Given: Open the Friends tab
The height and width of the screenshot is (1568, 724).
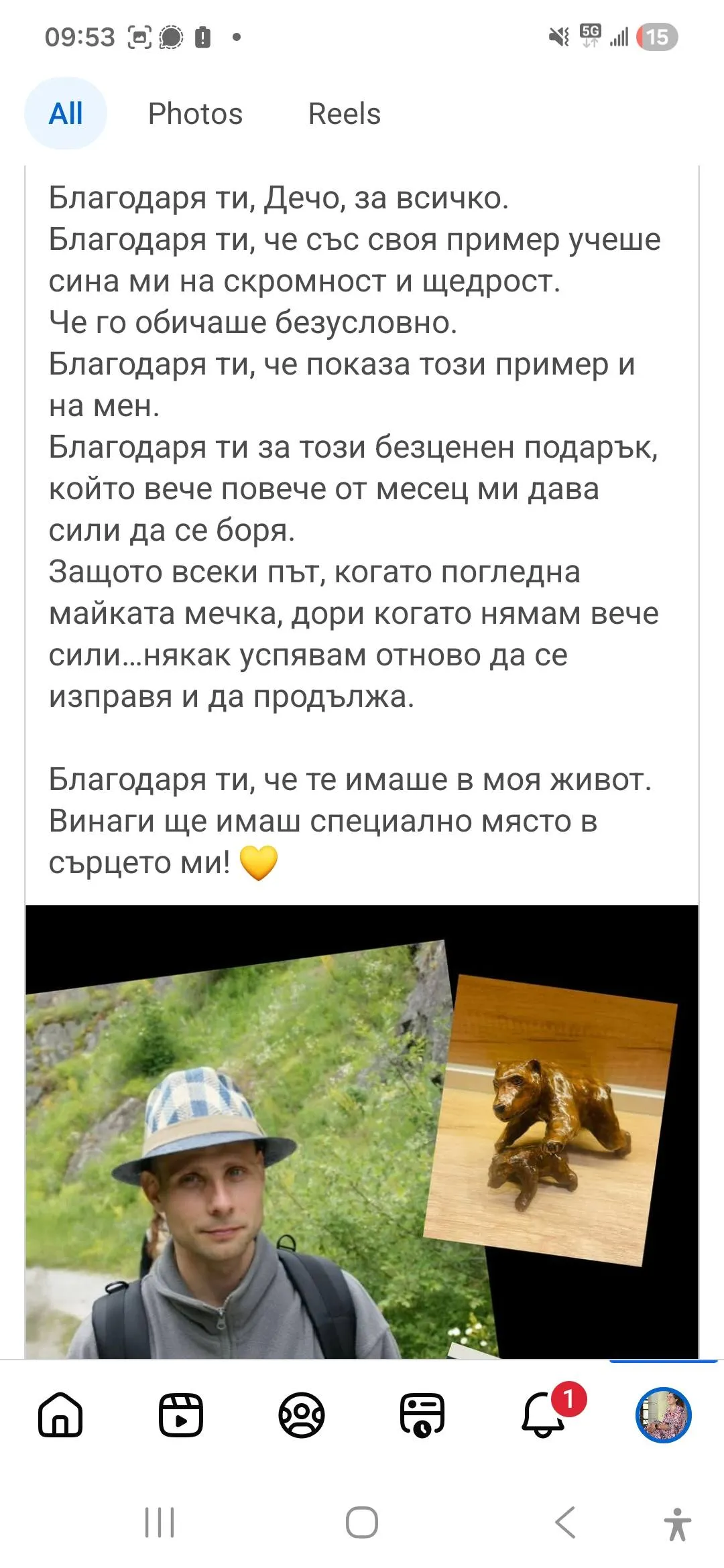Looking at the screenshot, I should pyautogui.click(x=302, y=1415).
